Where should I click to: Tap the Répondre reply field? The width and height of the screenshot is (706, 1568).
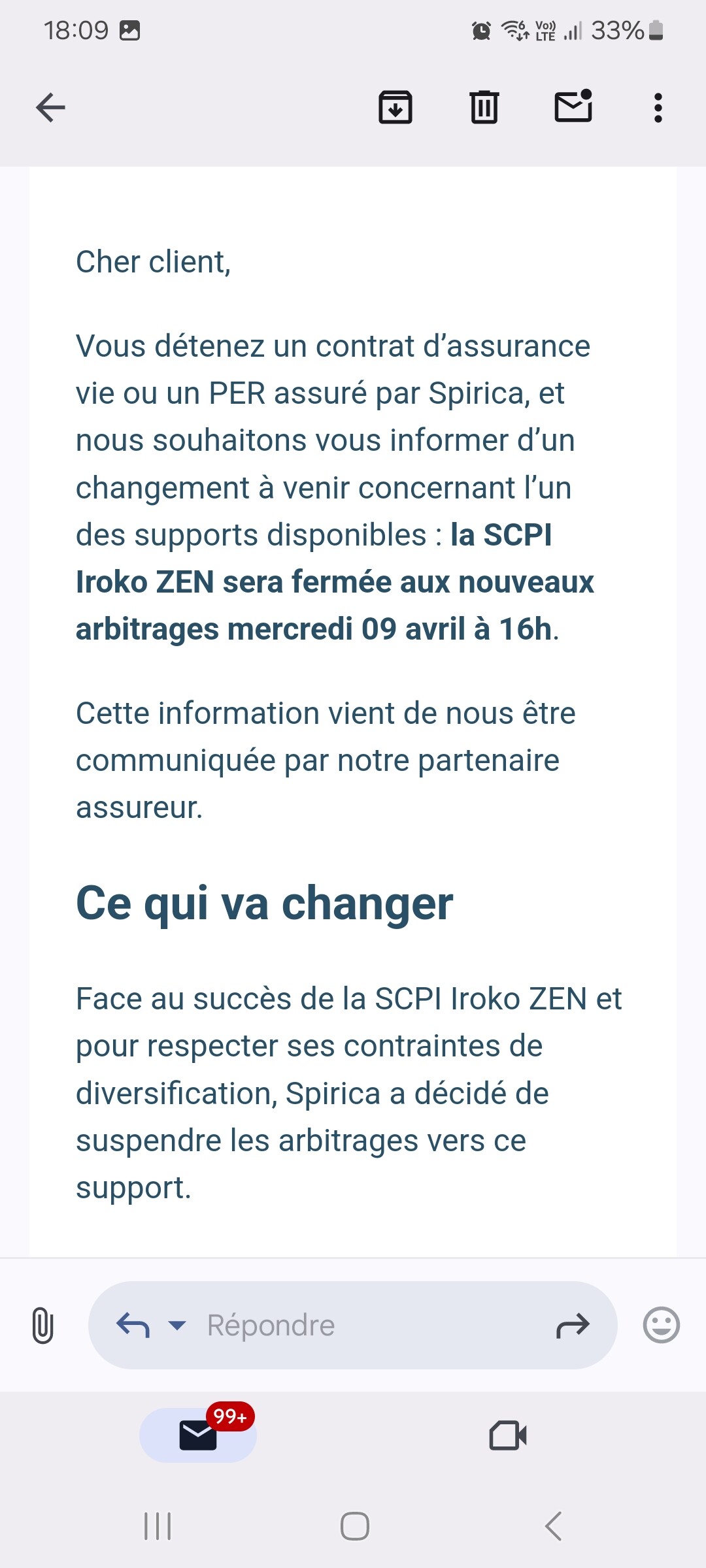[353, 1325]
